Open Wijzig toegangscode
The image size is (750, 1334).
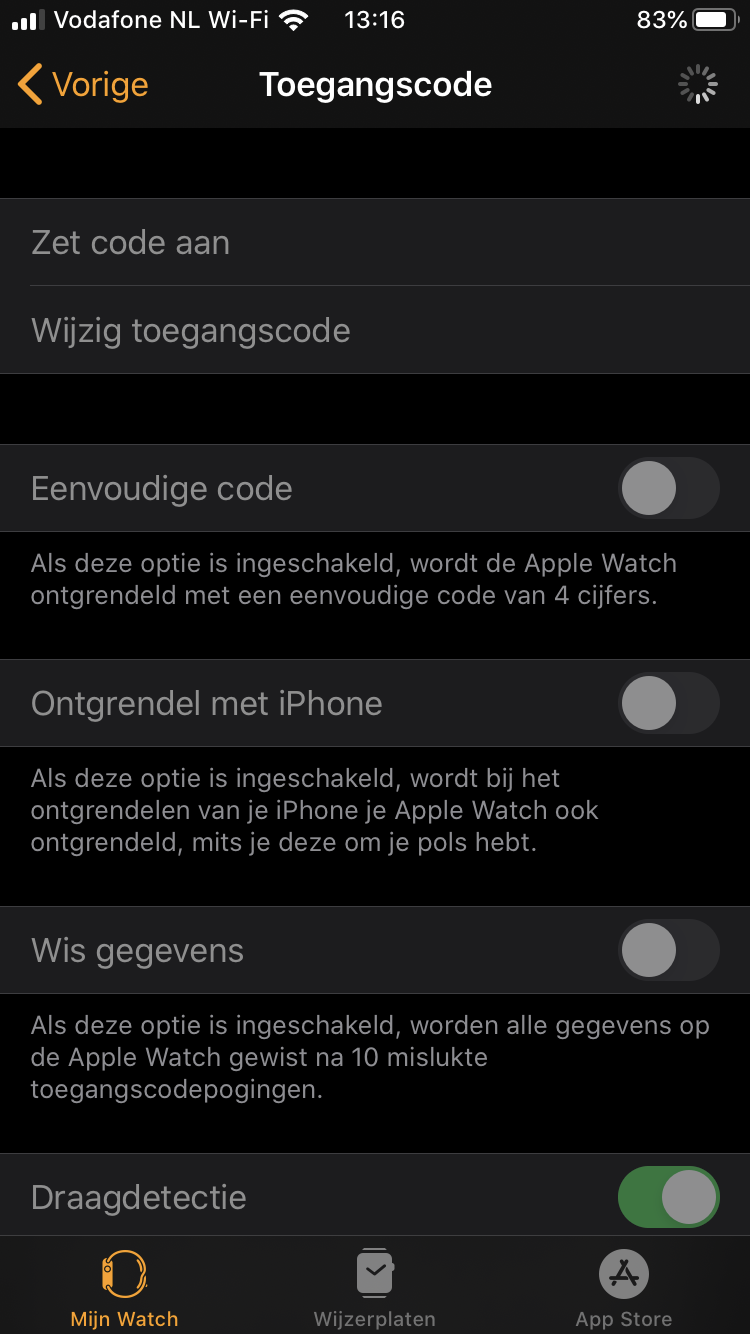[x=375, y=330]
